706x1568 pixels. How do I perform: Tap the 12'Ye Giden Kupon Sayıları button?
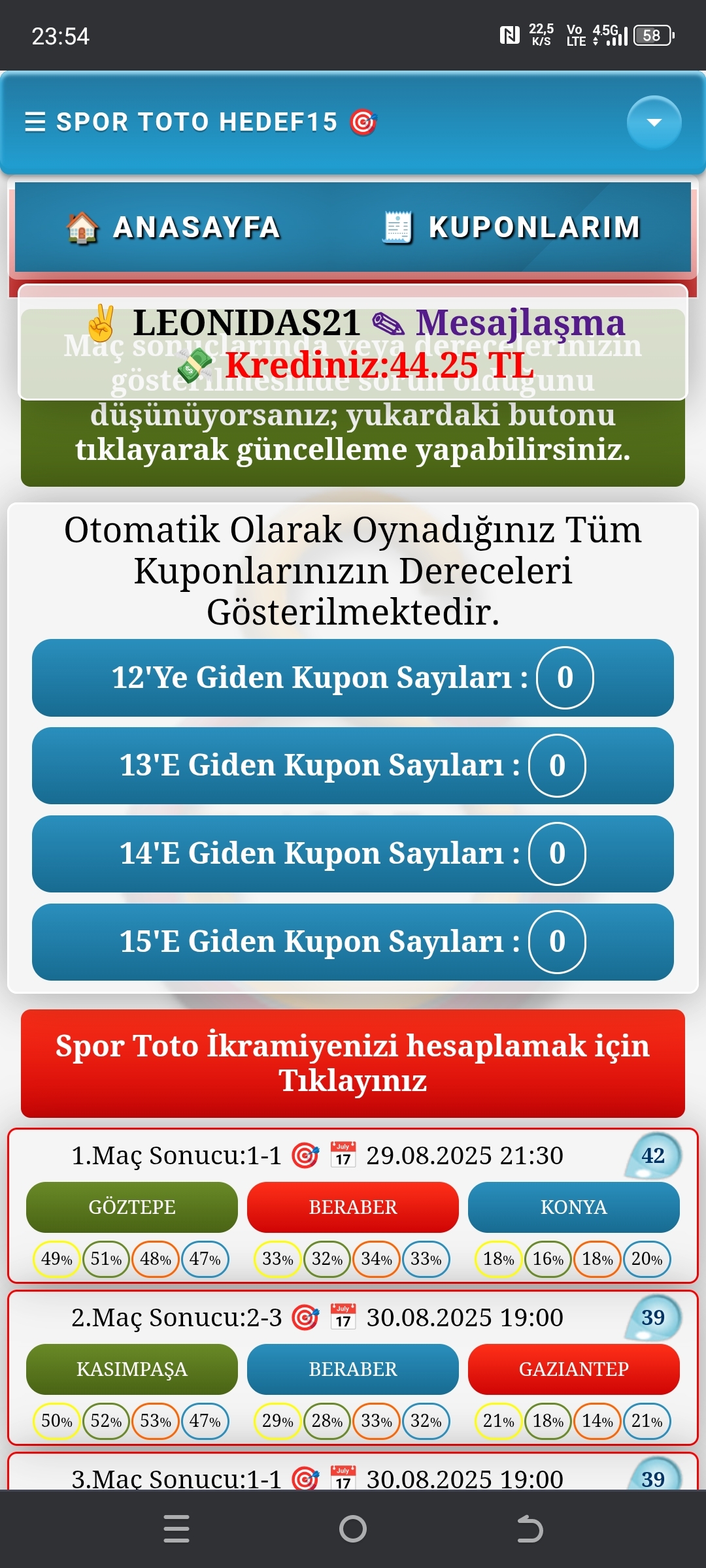point(353,678)
